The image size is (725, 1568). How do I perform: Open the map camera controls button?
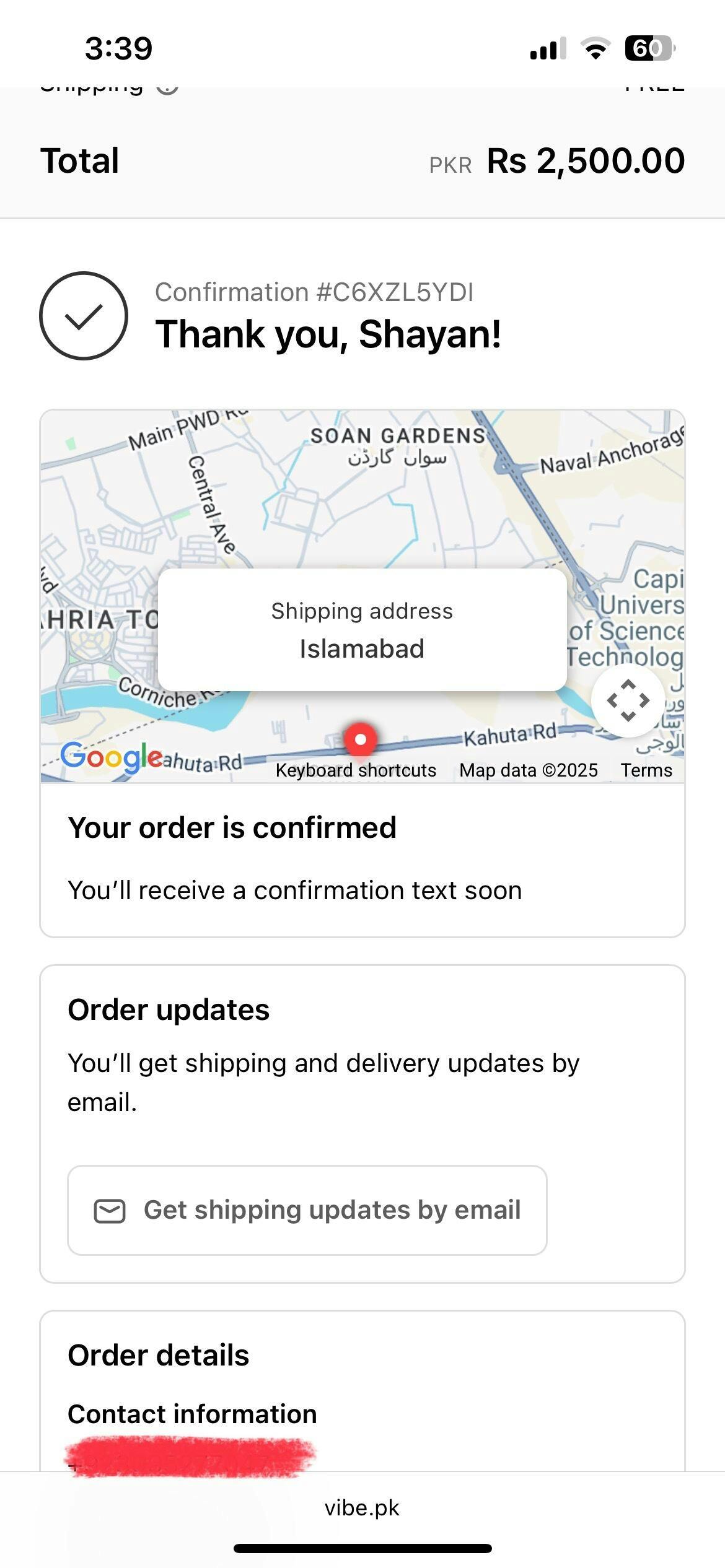[628, 700]
